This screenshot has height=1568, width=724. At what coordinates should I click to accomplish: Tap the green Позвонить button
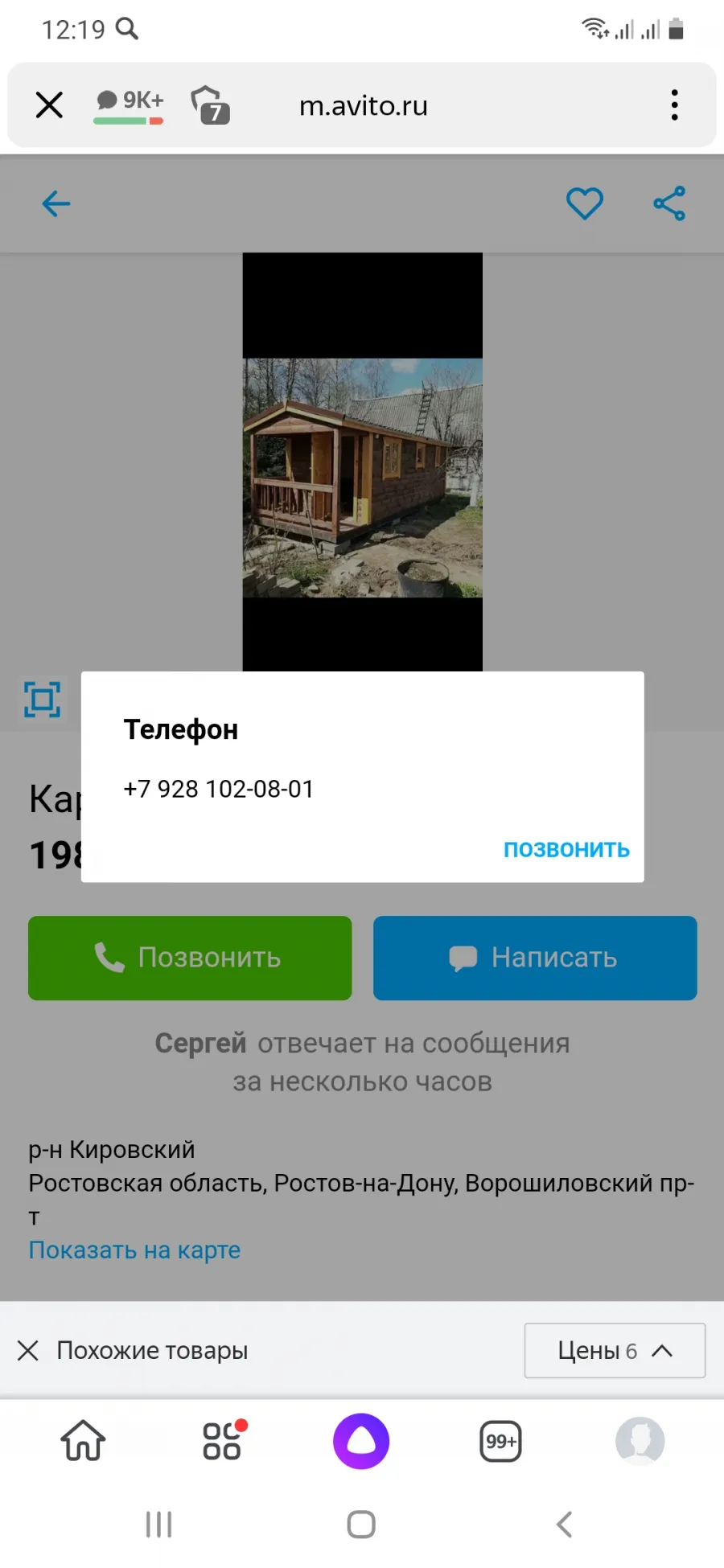[x=190, y=958]
